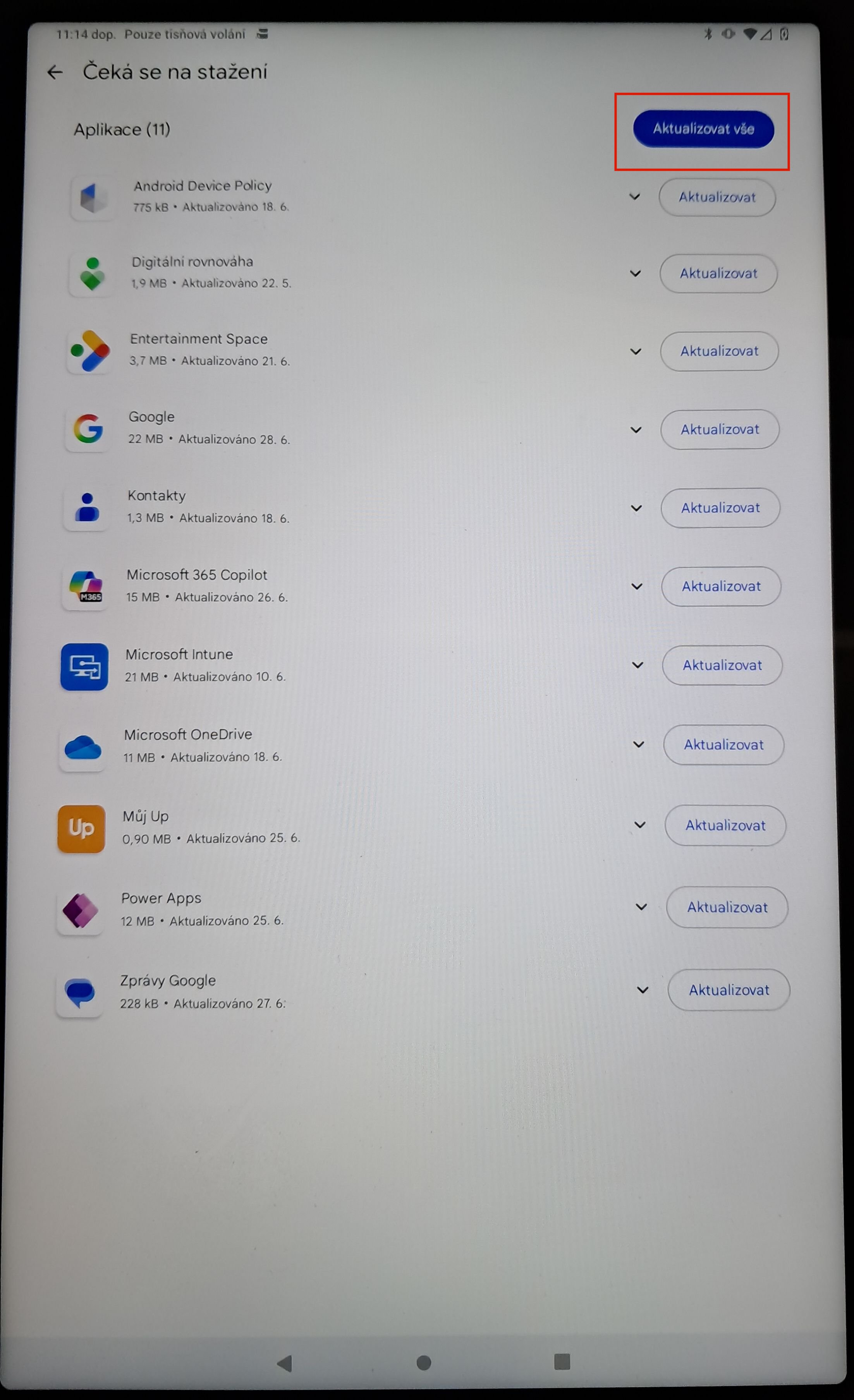Update the Kontakty app

(x=720, y=508)
